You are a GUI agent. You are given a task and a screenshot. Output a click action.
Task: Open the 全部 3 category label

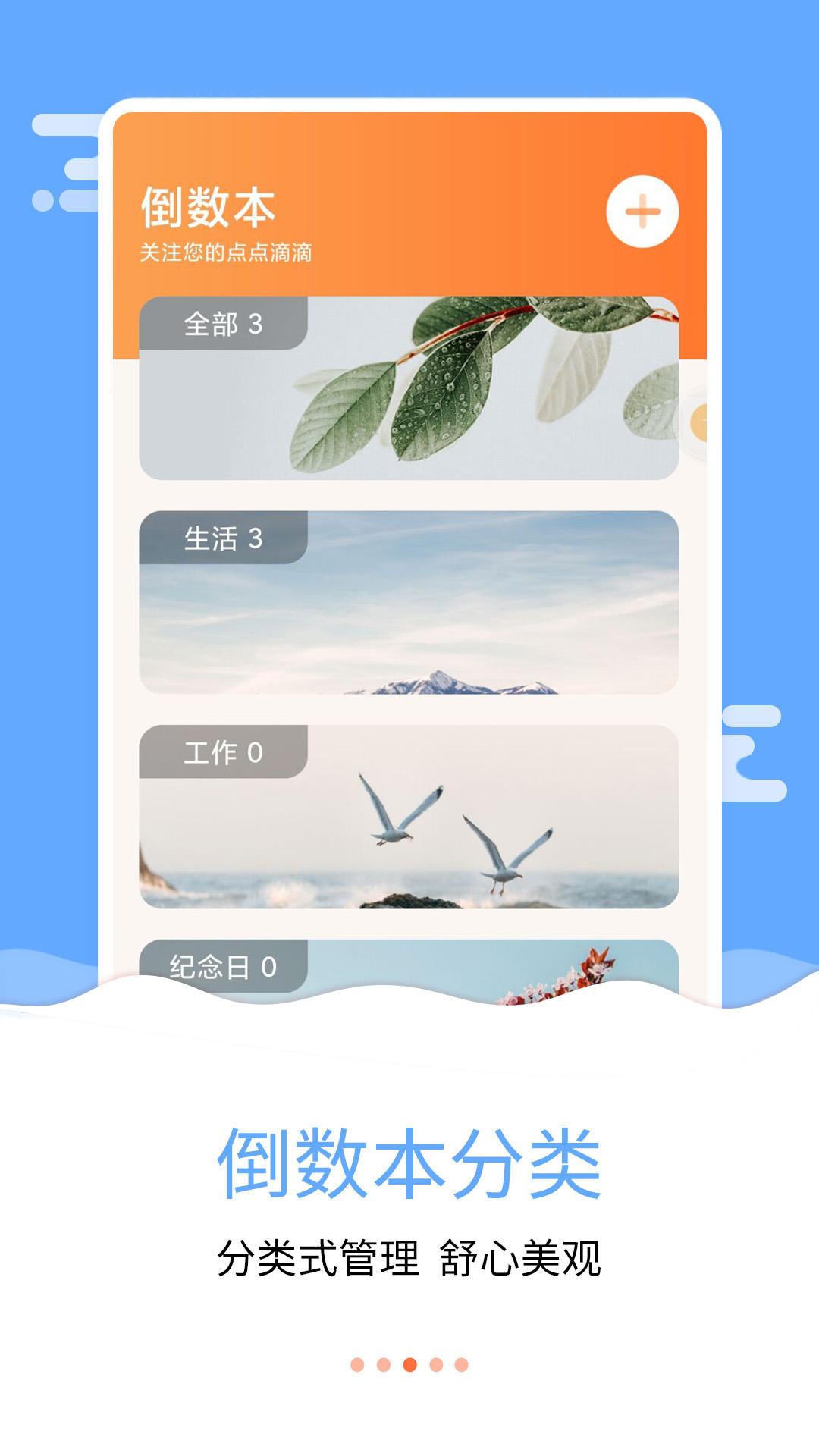tap(224, 322)
